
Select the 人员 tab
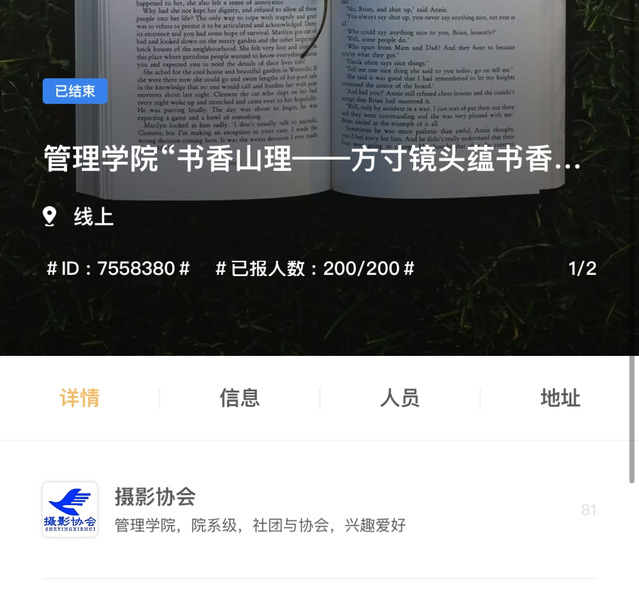point(399,398)
